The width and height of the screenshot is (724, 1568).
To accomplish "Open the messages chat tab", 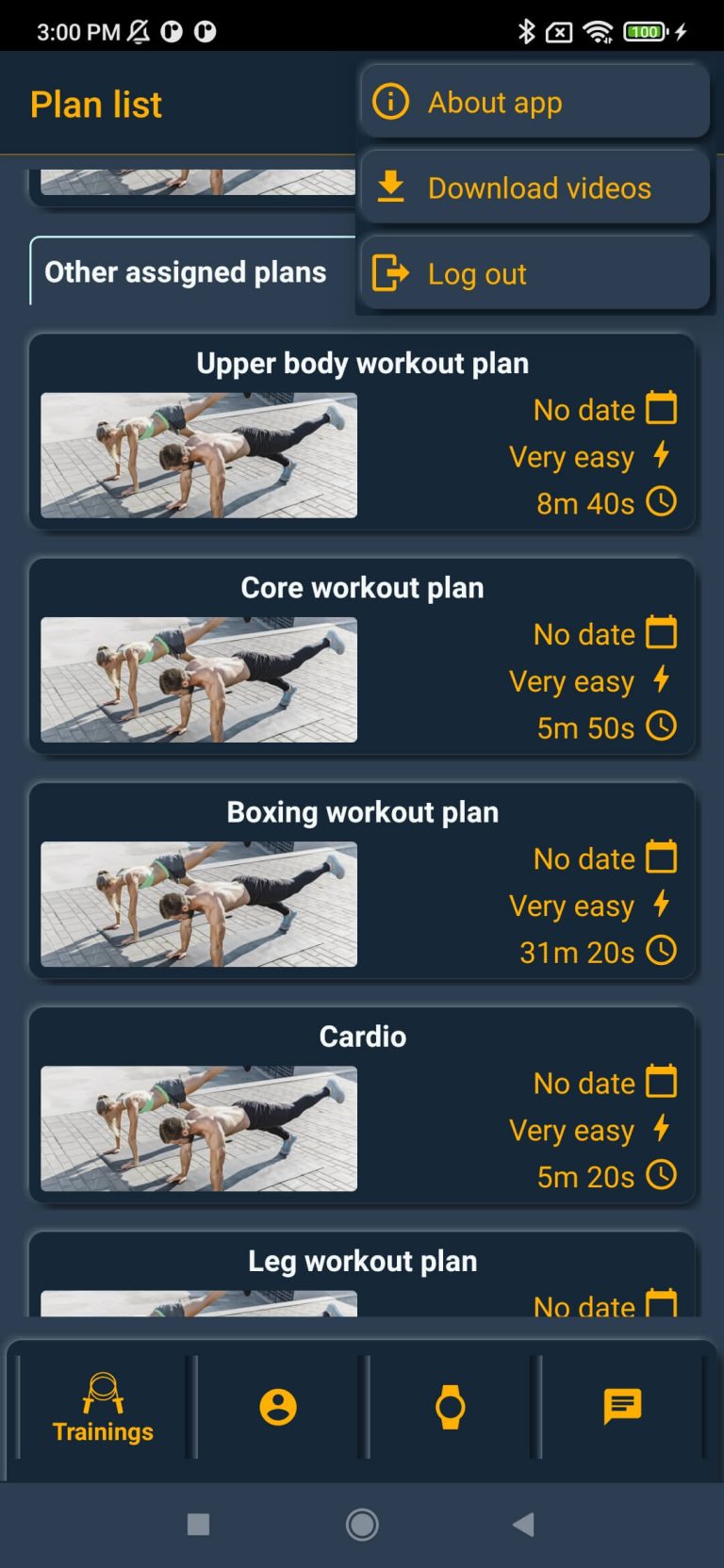I will 622,1406.
